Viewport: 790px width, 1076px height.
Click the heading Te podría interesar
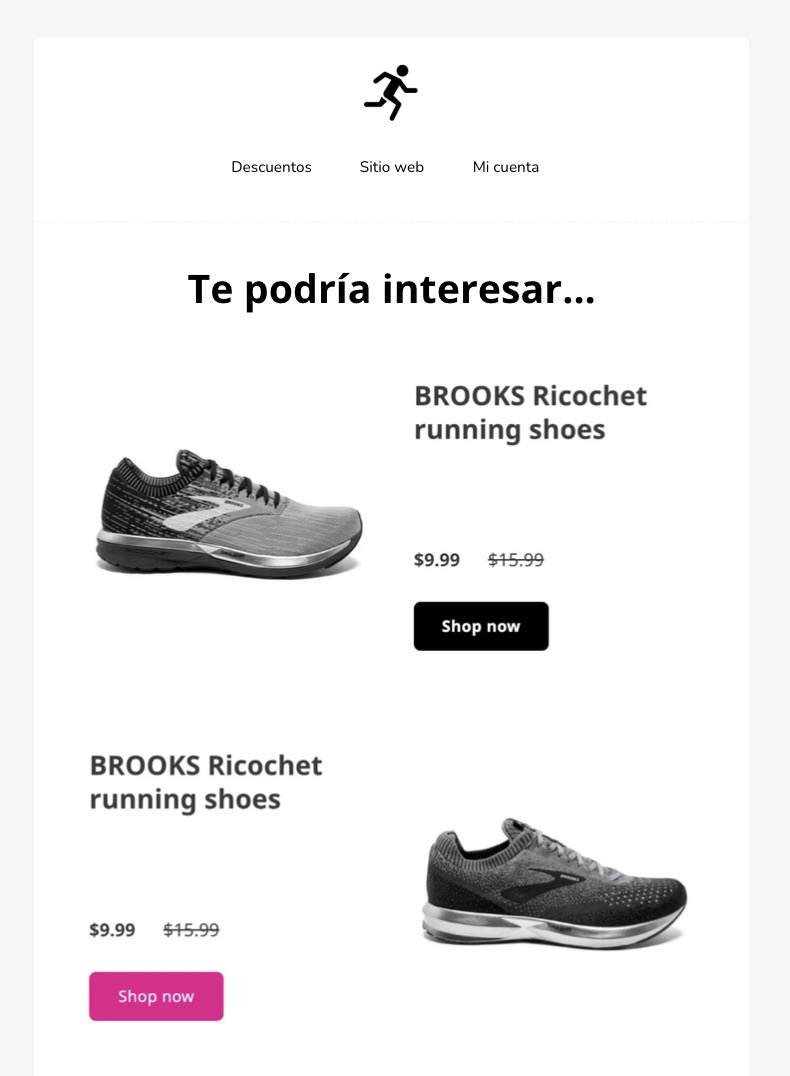point(393,289)
